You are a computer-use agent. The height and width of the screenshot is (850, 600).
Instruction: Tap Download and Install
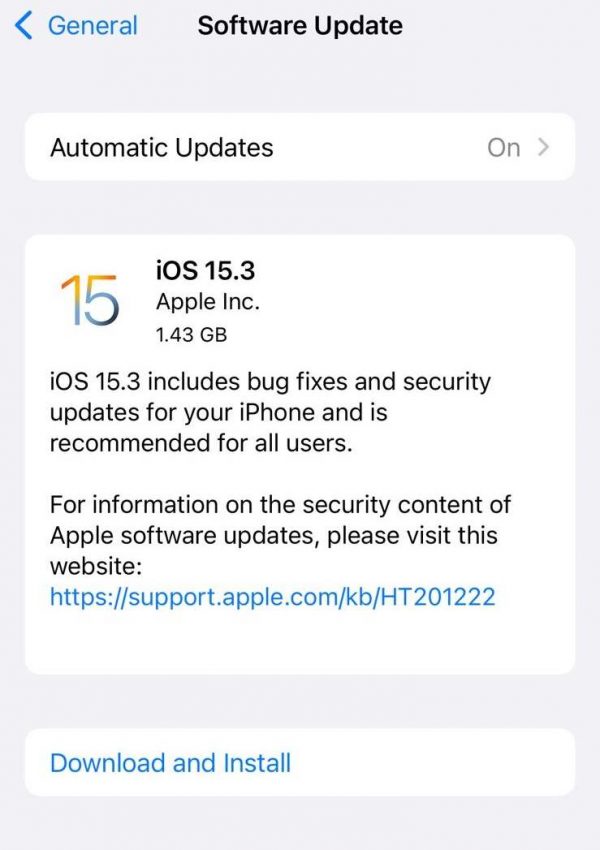click(171, 763)
